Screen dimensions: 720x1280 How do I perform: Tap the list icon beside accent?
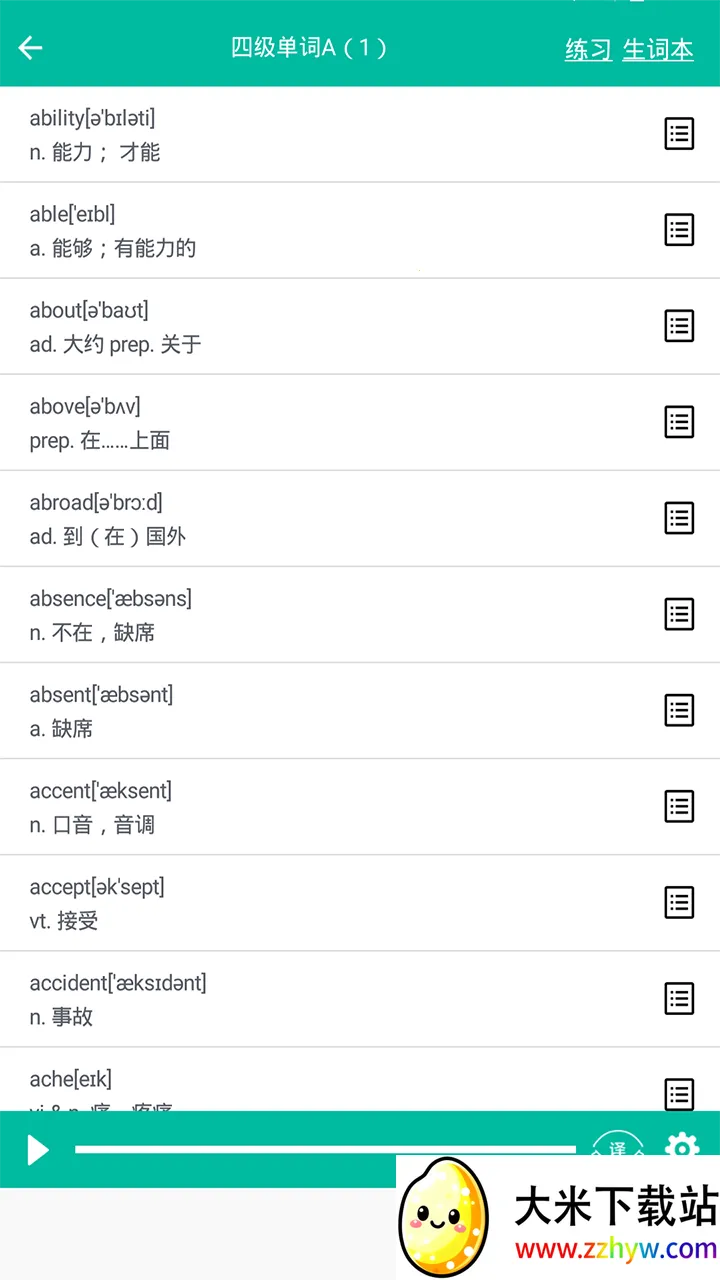point(679,806)
